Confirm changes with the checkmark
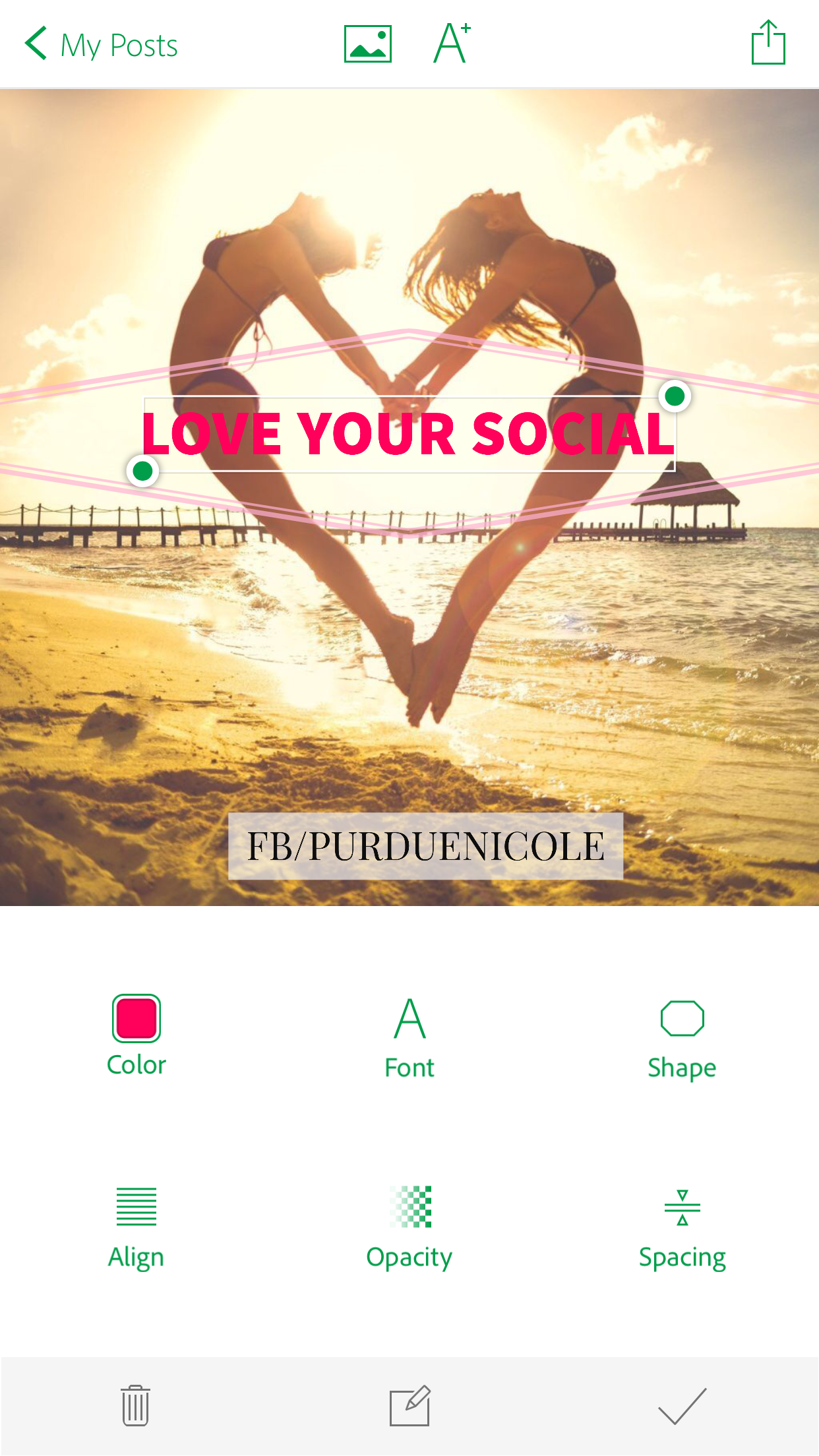Viewport: 819px width, 1456px height. 682,1406
